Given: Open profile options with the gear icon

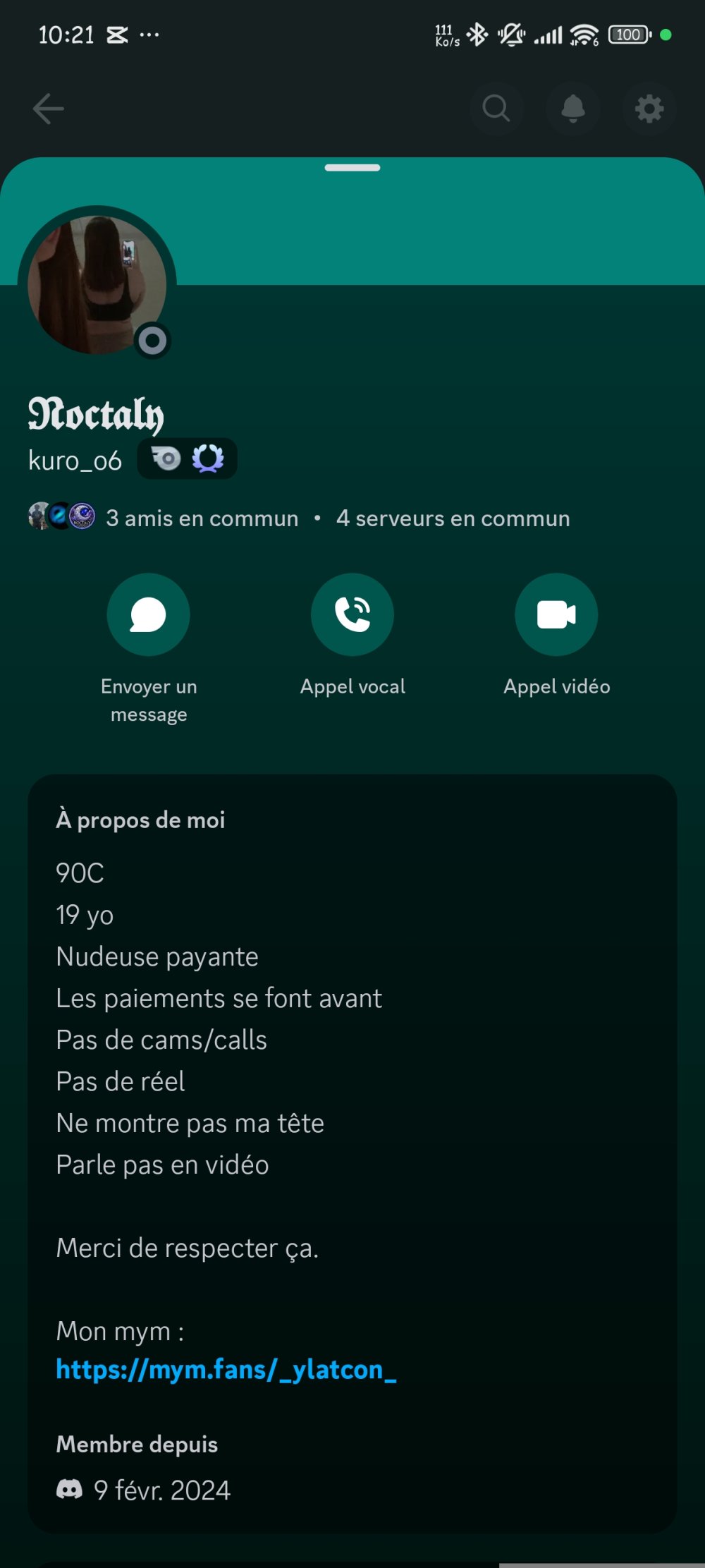Looking at the screenshot, I should coord(648,109).
